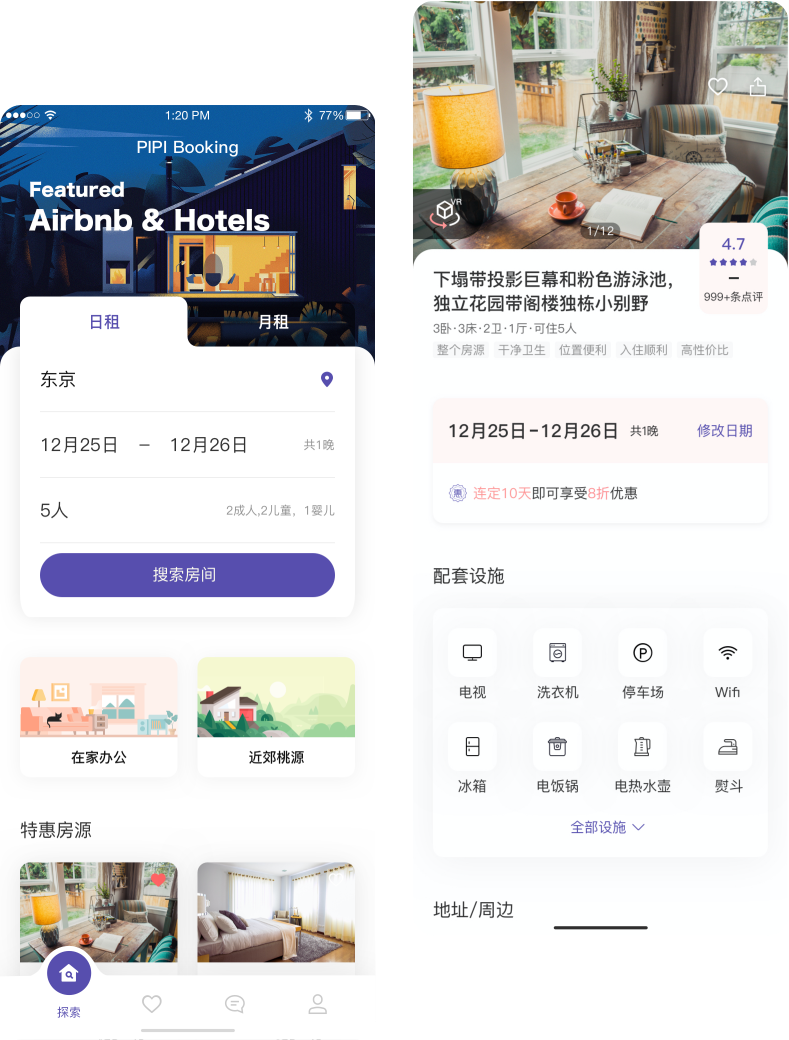Image resolution: width=789 pixels, height=1040 pixels.
Task: Expand 全部设施 to see all amenities
Action: pos(608,827)
